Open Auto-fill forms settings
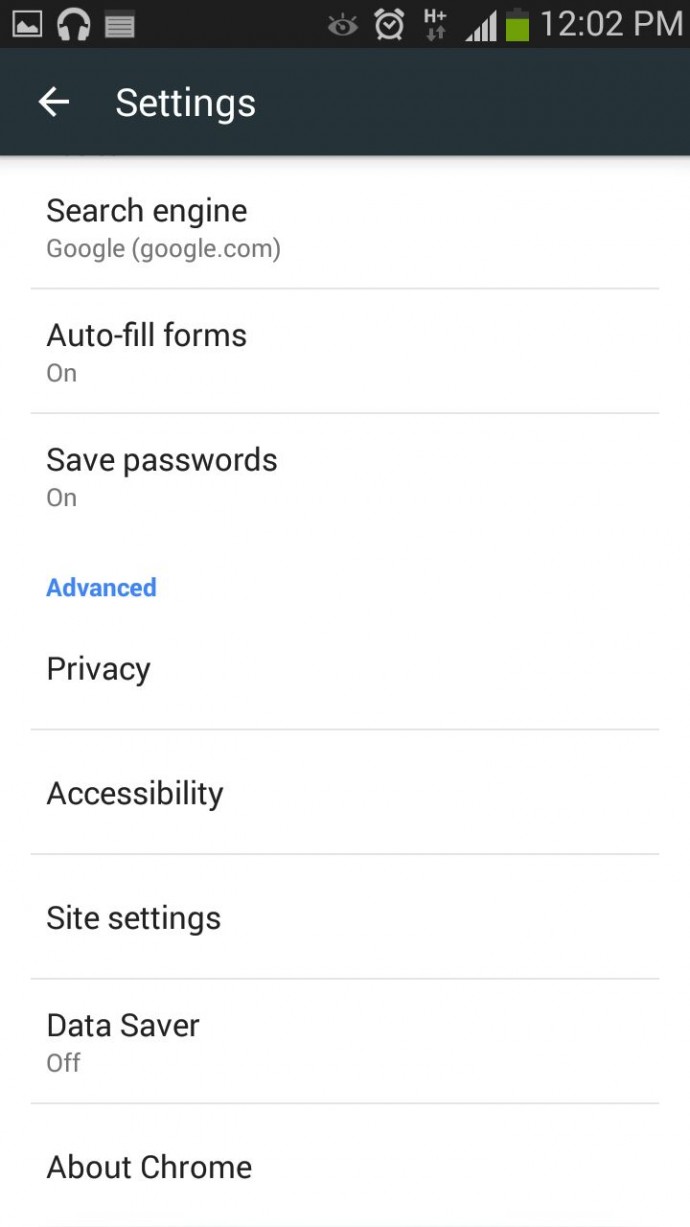The height and width of the screenshot is (1227, 690). click(345, 352)
